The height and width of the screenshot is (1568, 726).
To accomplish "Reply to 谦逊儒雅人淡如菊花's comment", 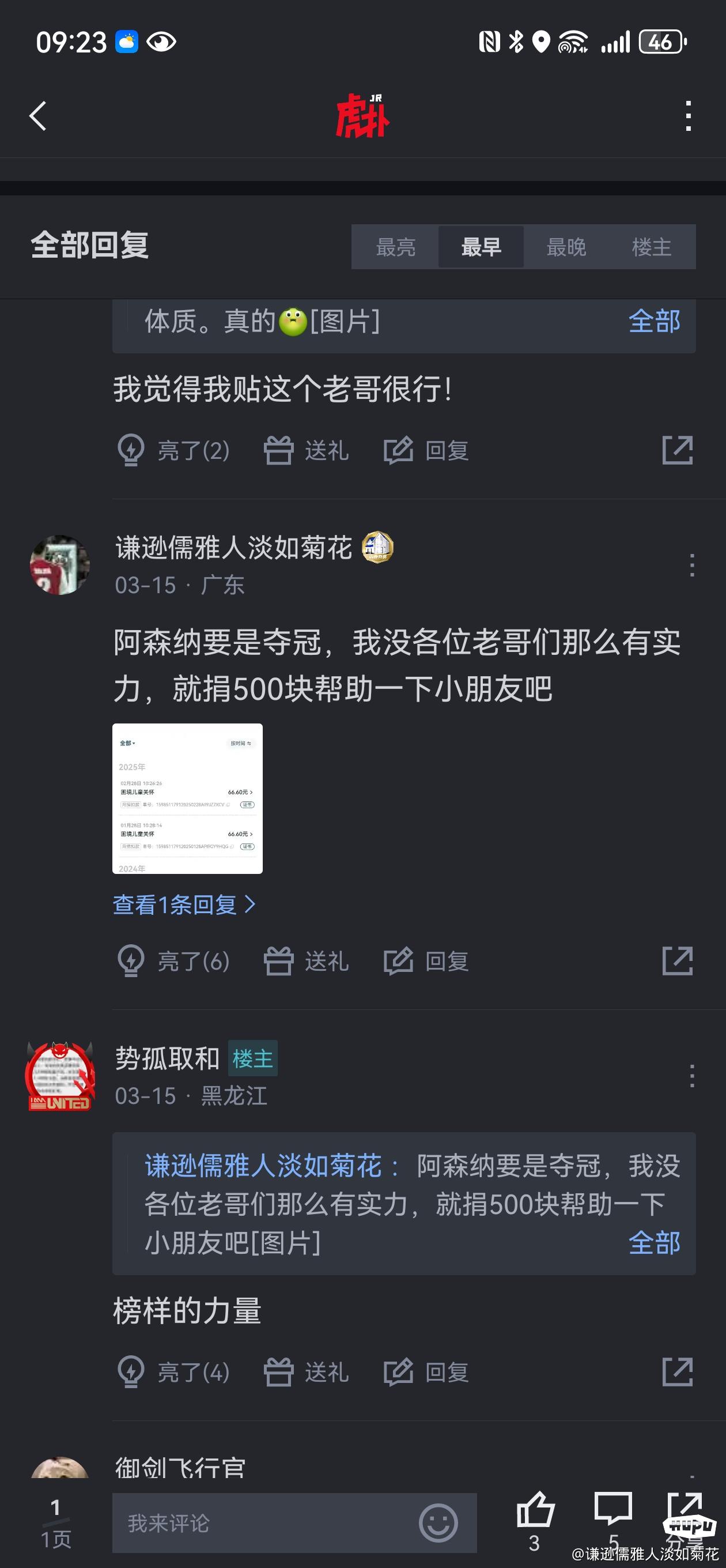I will [x=426, y=962].
